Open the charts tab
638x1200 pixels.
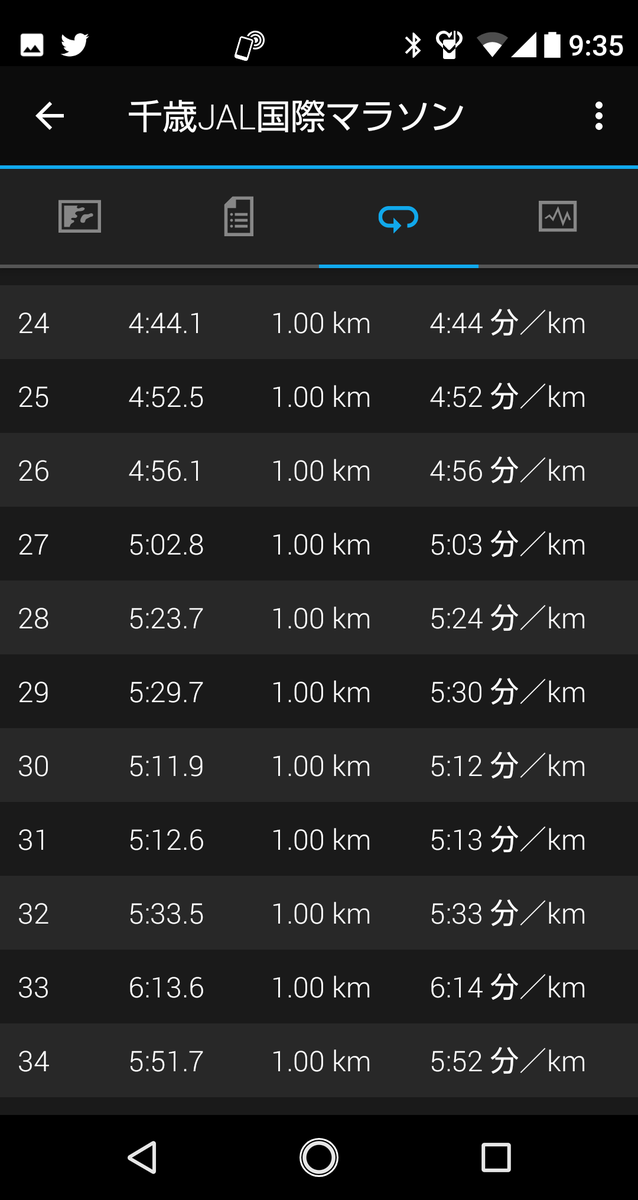point(557,216)
